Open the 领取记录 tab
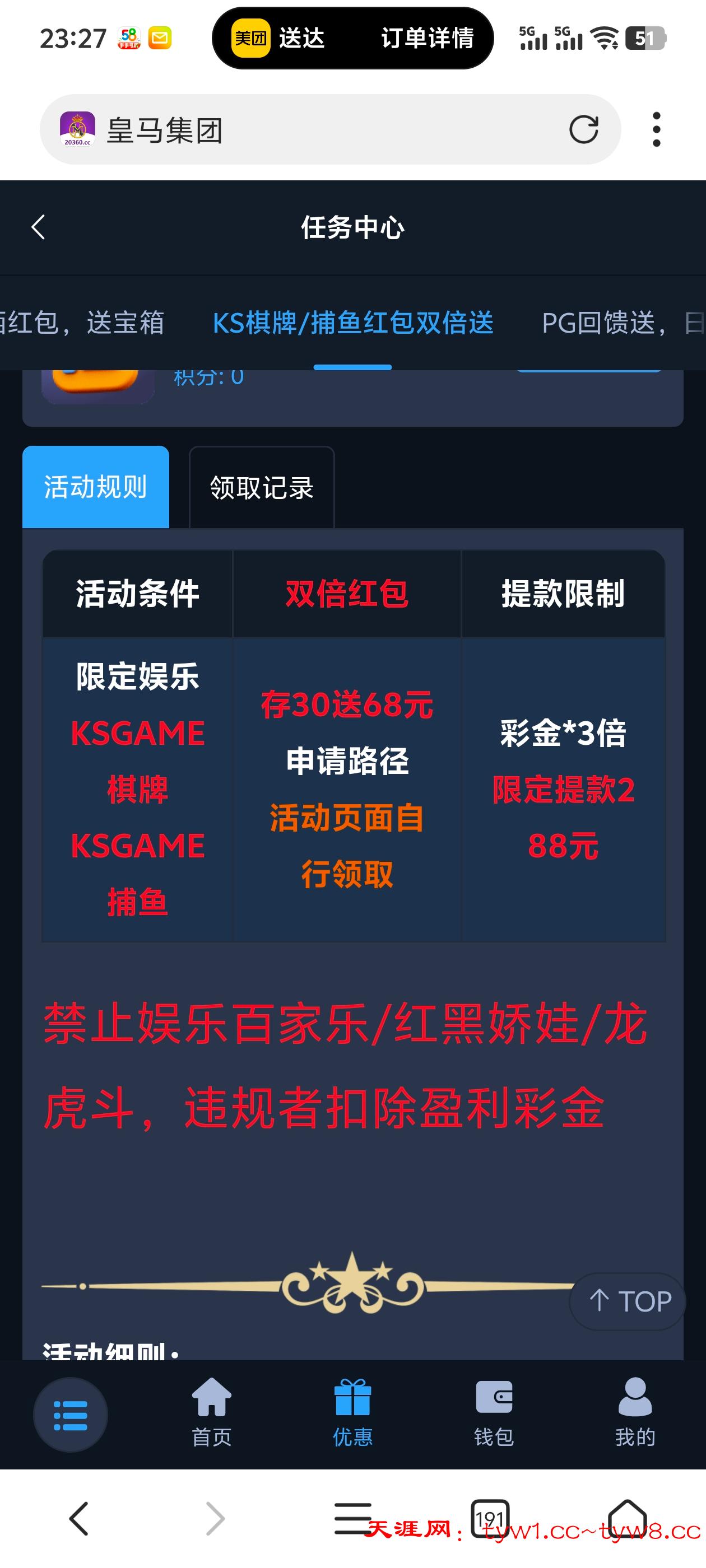Screen dimensions: 706x1568 point(261,487)
